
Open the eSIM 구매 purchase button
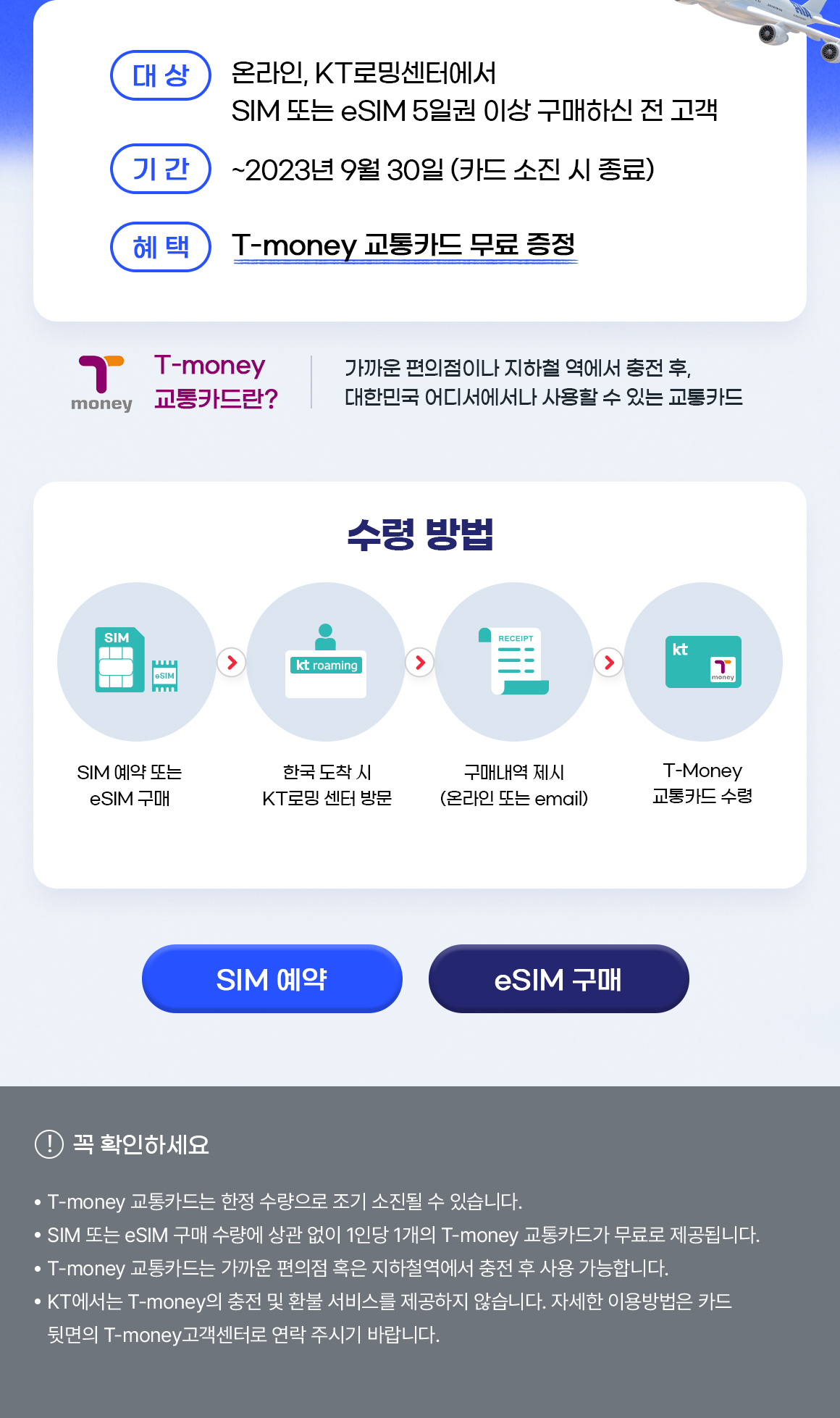(558, 978)
